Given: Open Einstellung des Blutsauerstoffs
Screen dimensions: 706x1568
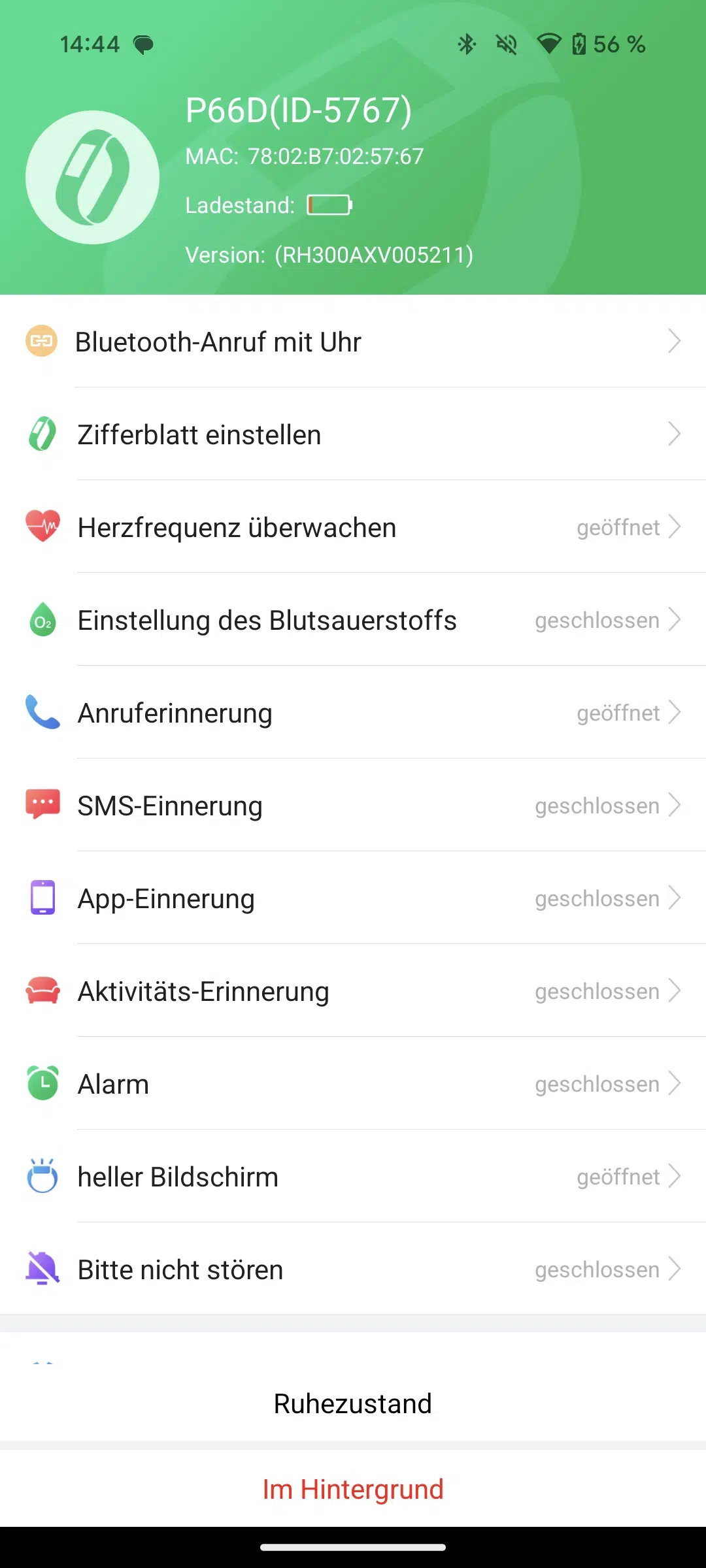Looking at the screenshot, I should pyautogui.click(x=353, y=620).
